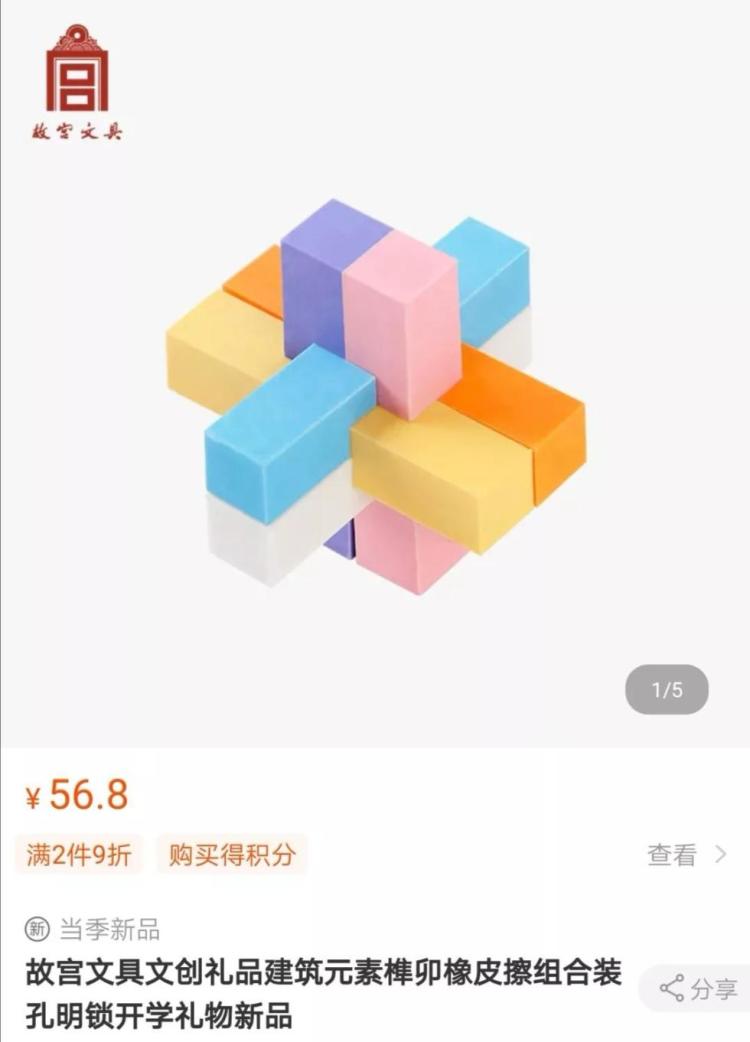Open 查看 to view promotion details
This screenshot has width=750, height=1042.
686,855
